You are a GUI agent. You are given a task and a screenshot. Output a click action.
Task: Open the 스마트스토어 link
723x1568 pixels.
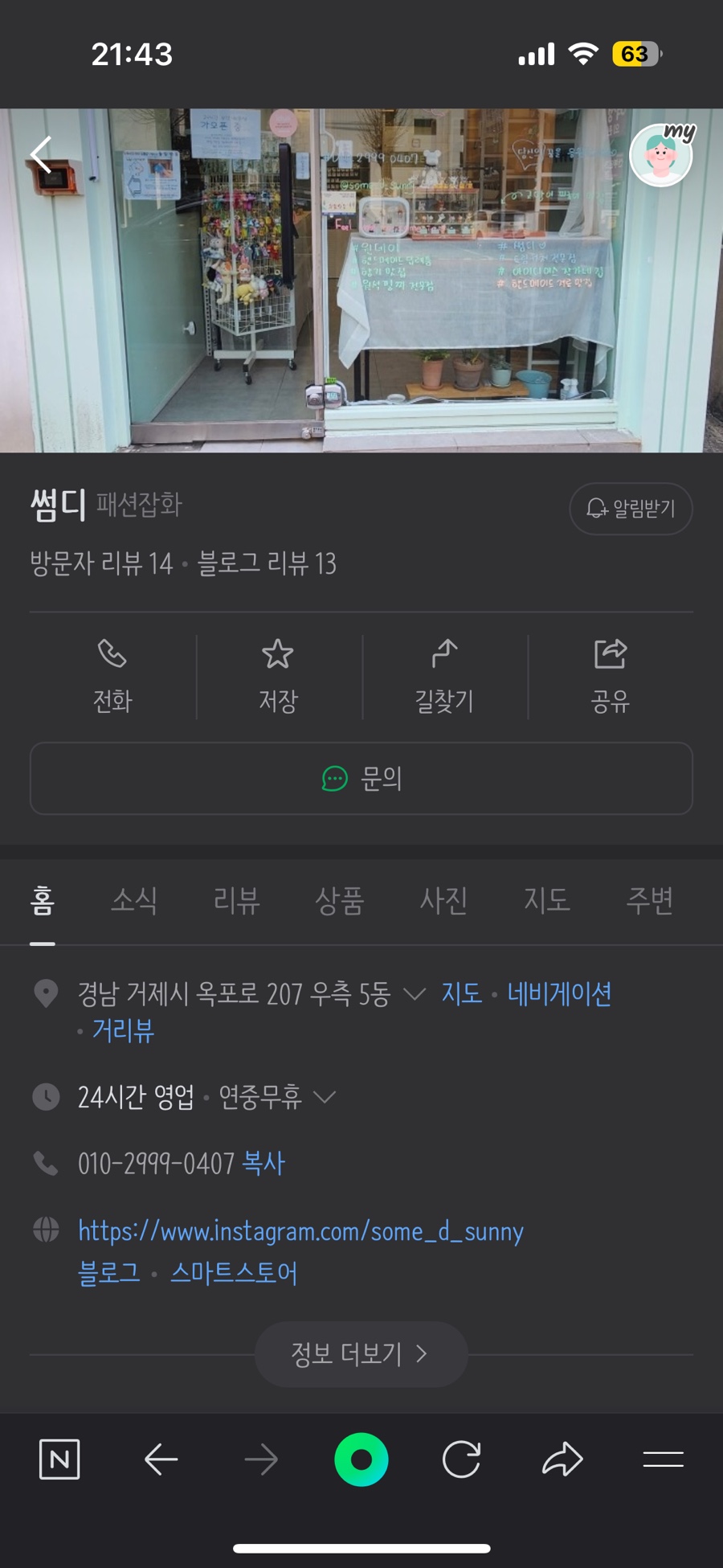click(234, 1272)
